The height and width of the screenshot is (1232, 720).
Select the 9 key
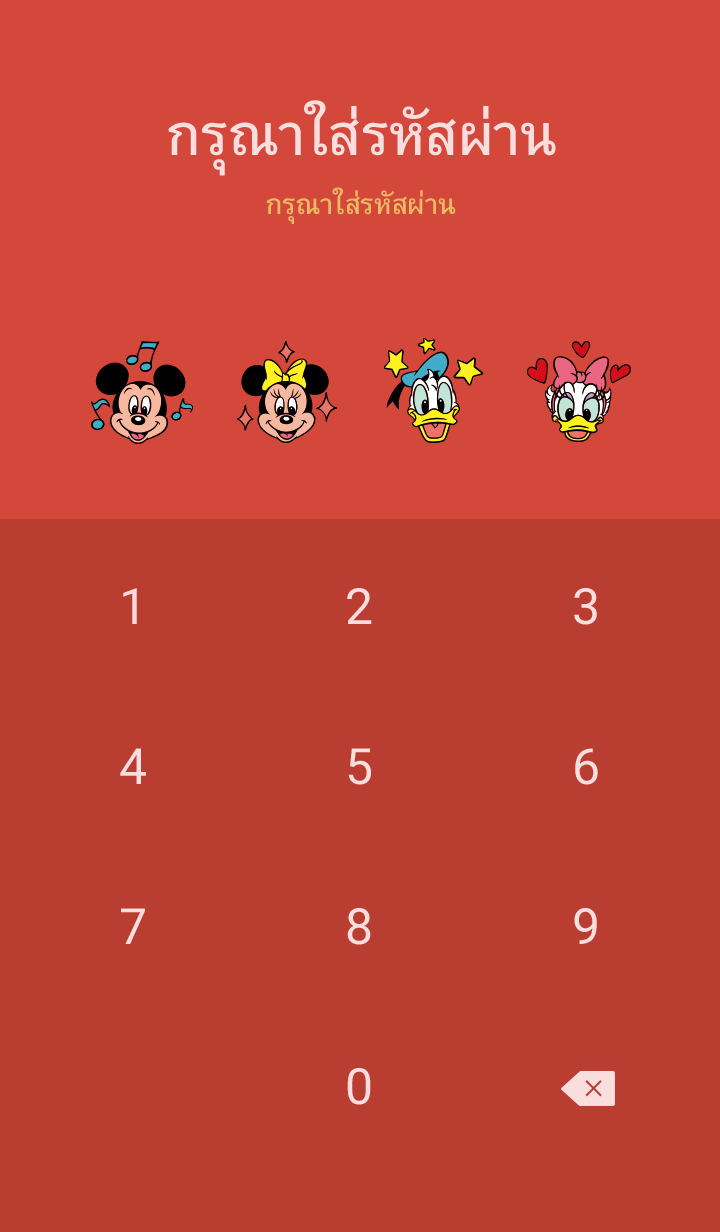coord(585,927)
